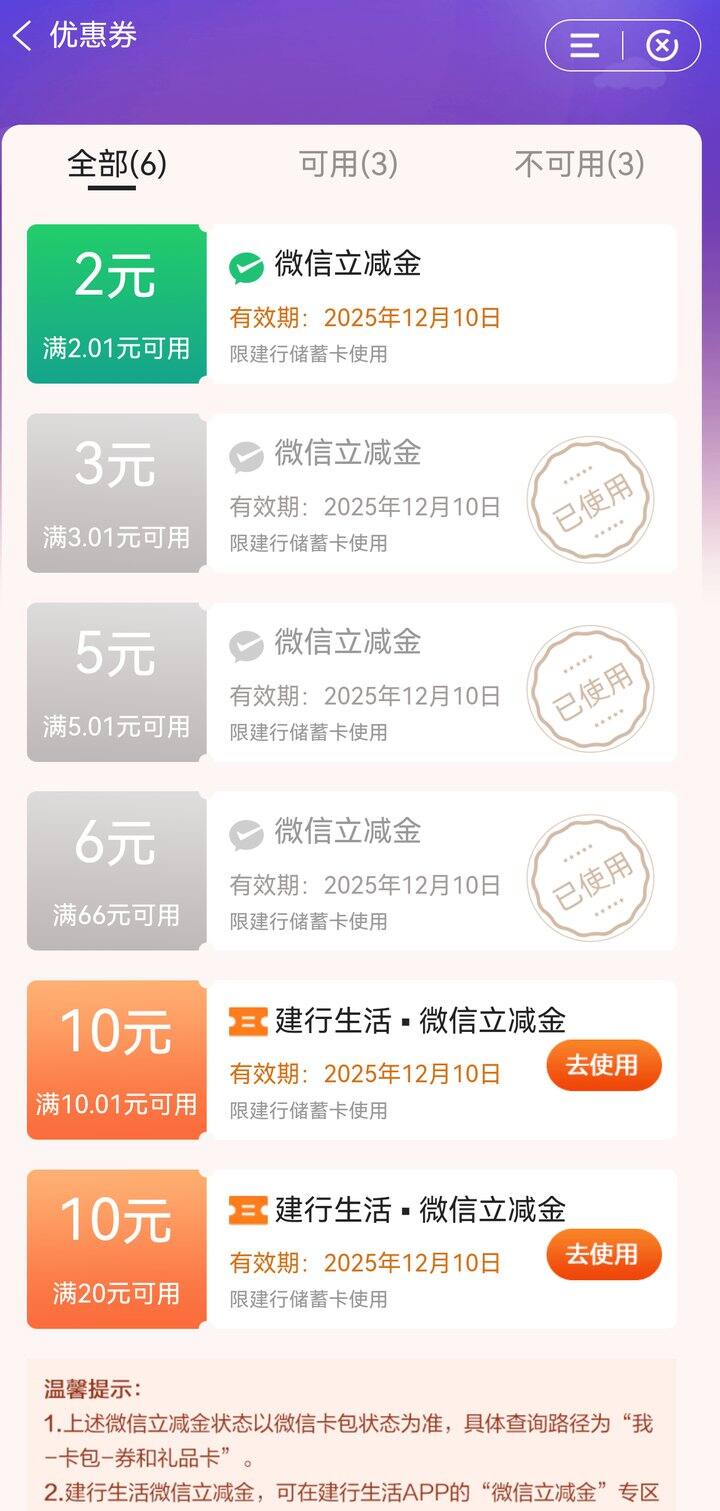Switch to the 全部(6) tab
Viewport: 720px width, 1511px height.
tap(116, 164)
